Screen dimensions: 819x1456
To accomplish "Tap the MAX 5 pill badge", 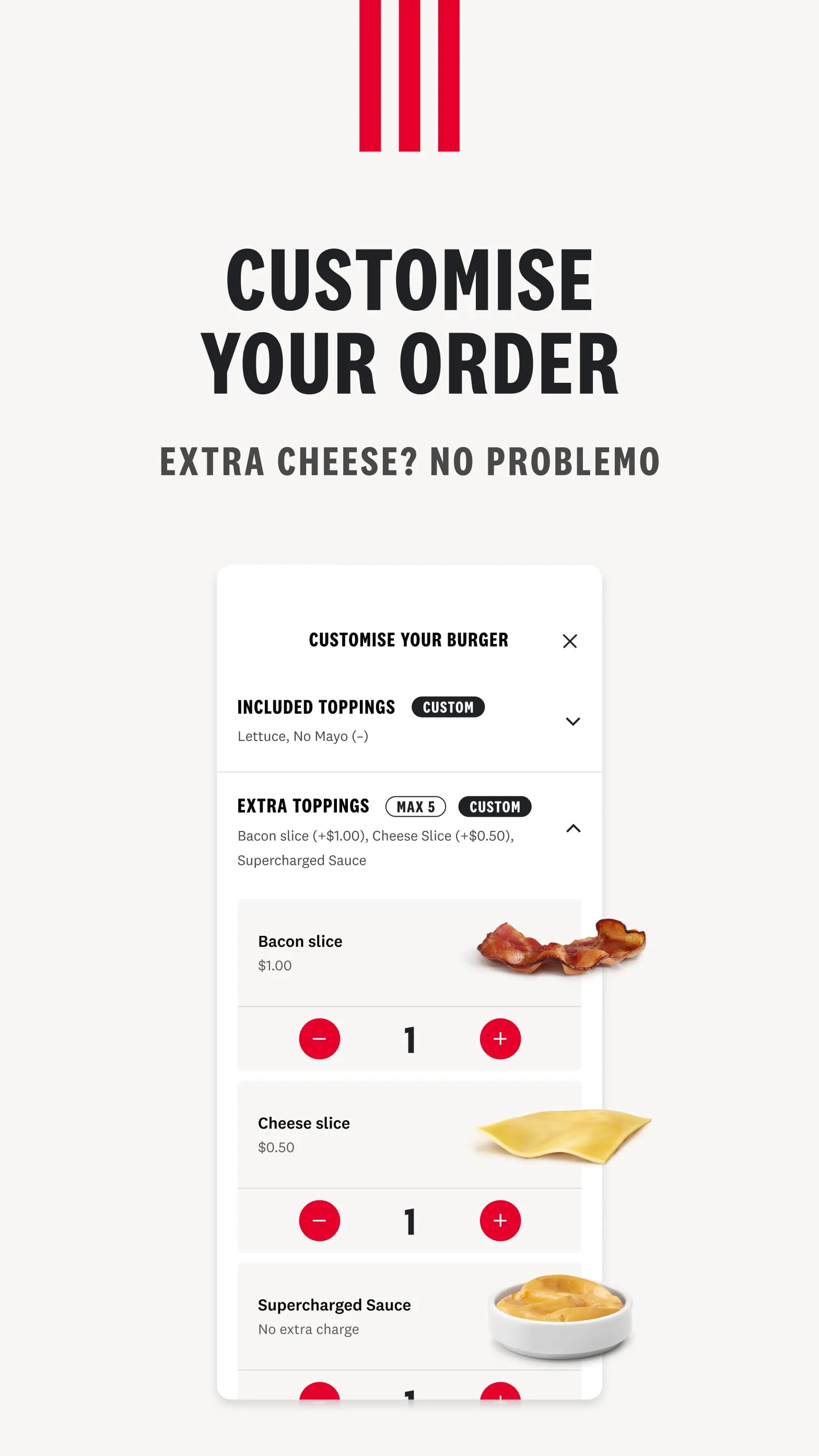I will 417,806.
